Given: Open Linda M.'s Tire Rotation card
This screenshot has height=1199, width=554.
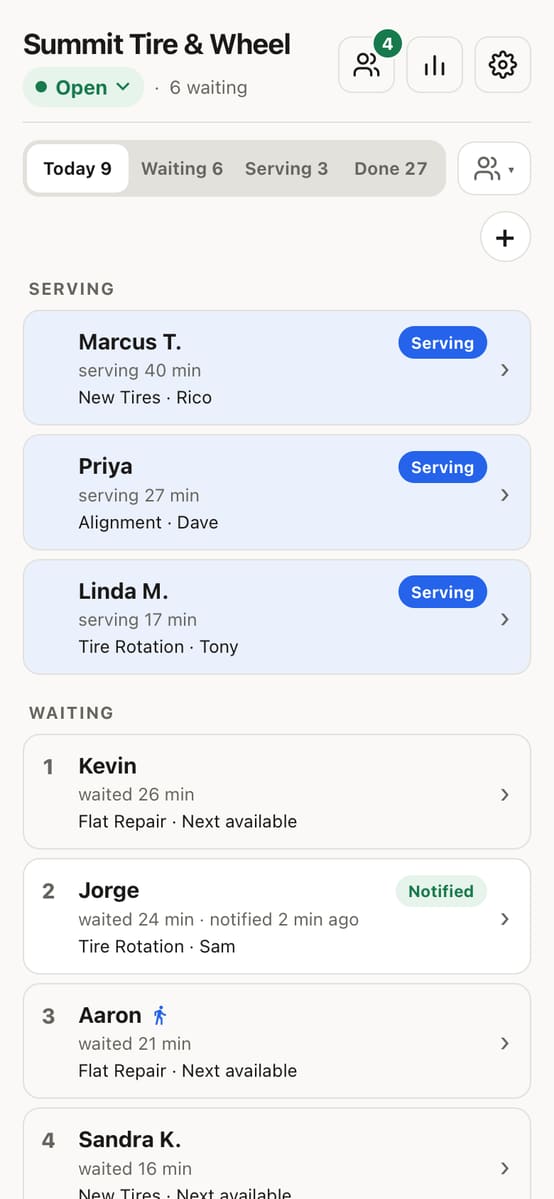Looking at the screenshot, I should tap(277, 617).
